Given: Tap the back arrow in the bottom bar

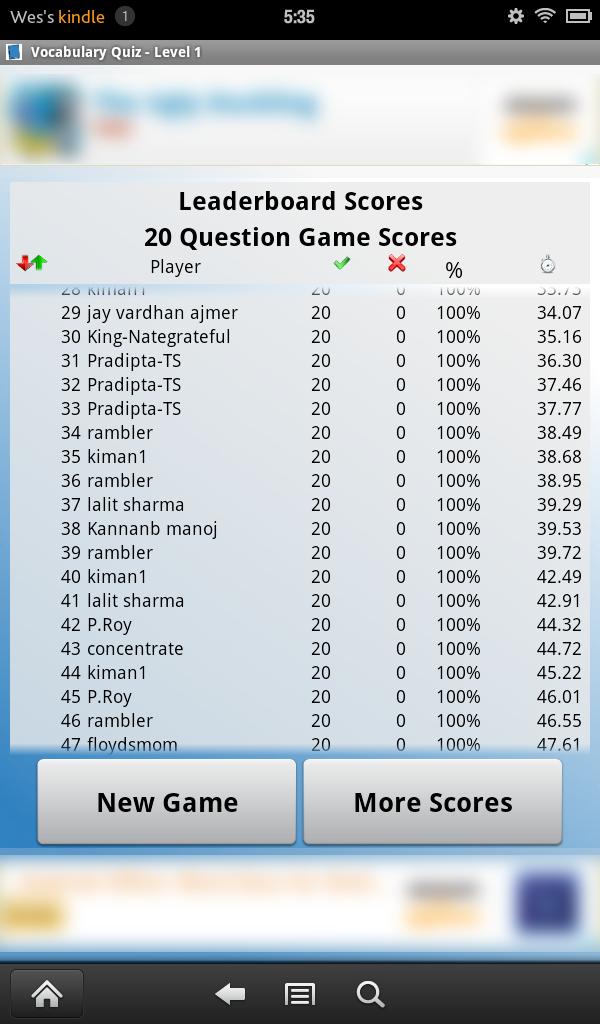Looking at the screenshot, I should point(231,993).
